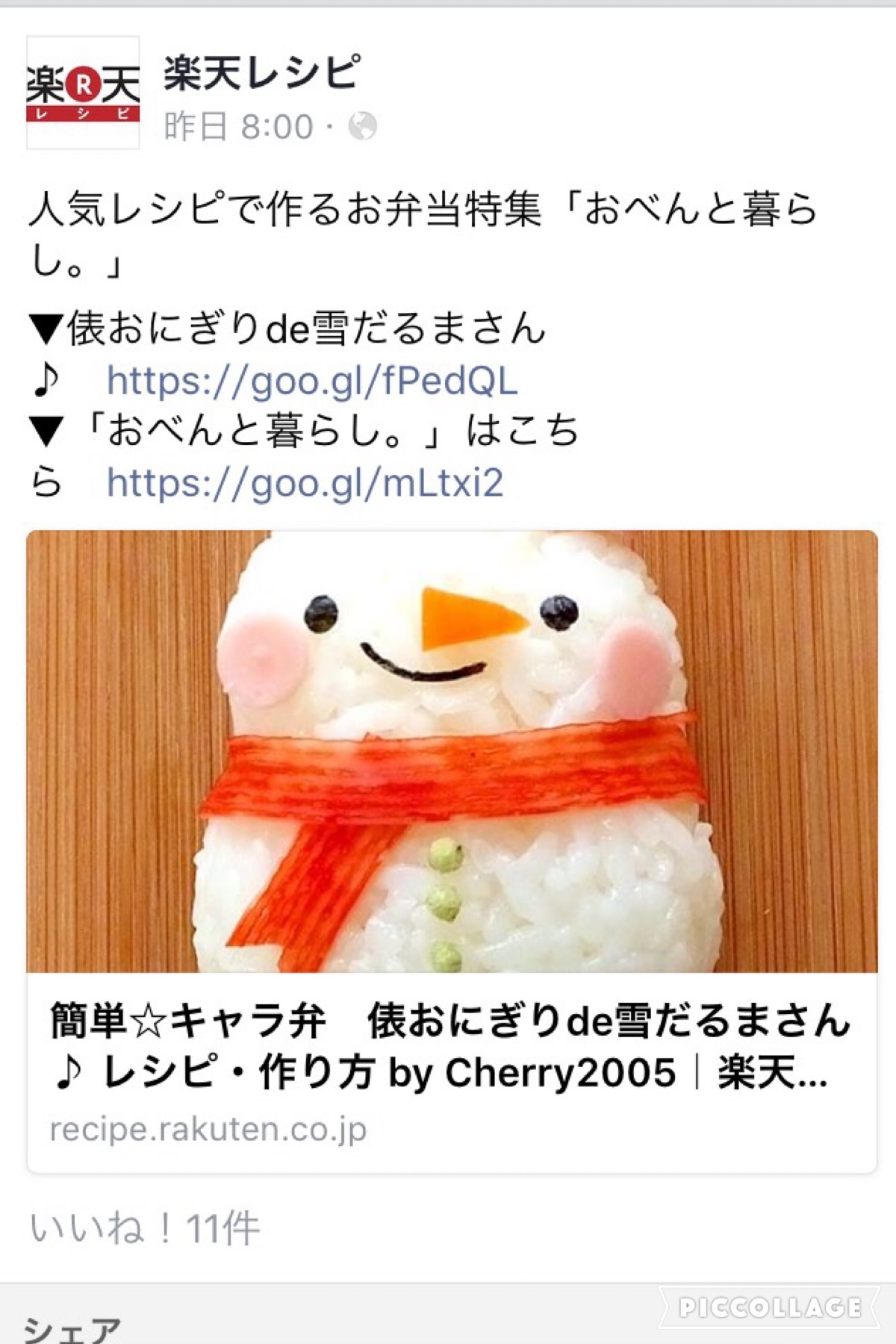Open the goo.gl/fPedQL recipe link
Screen dimensions: 896x1344
(311, 381)
